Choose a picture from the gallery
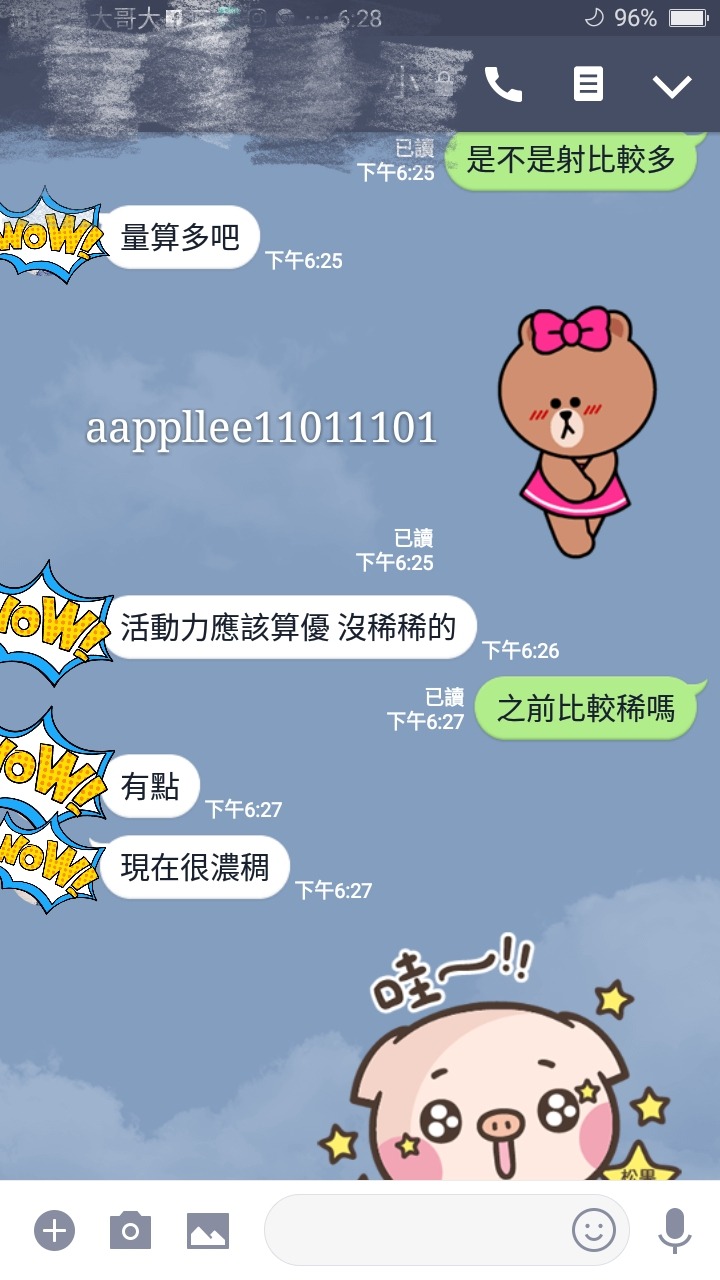Viewport: 720px width, 1280px height. point(208,1230)
